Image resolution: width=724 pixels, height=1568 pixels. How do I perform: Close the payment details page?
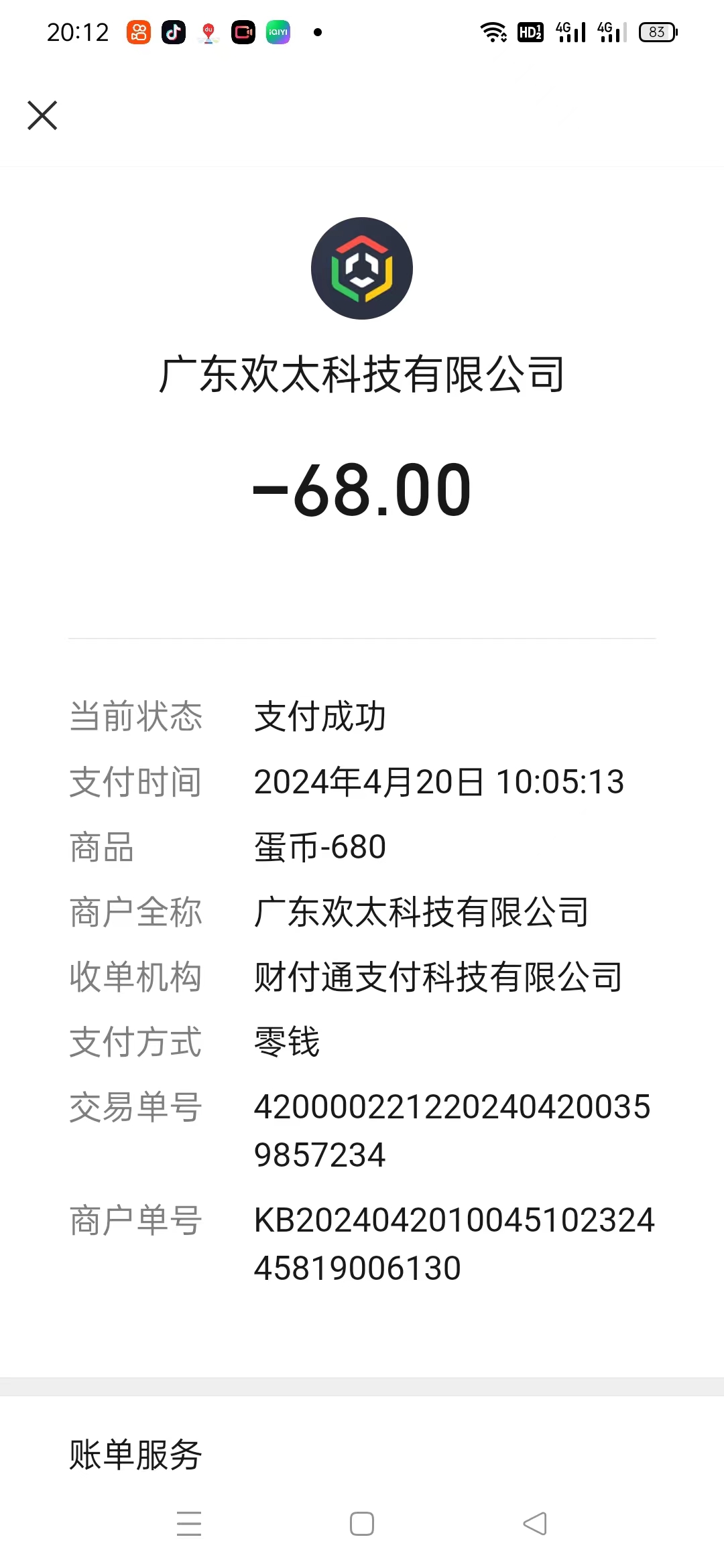tap(42, 115)
